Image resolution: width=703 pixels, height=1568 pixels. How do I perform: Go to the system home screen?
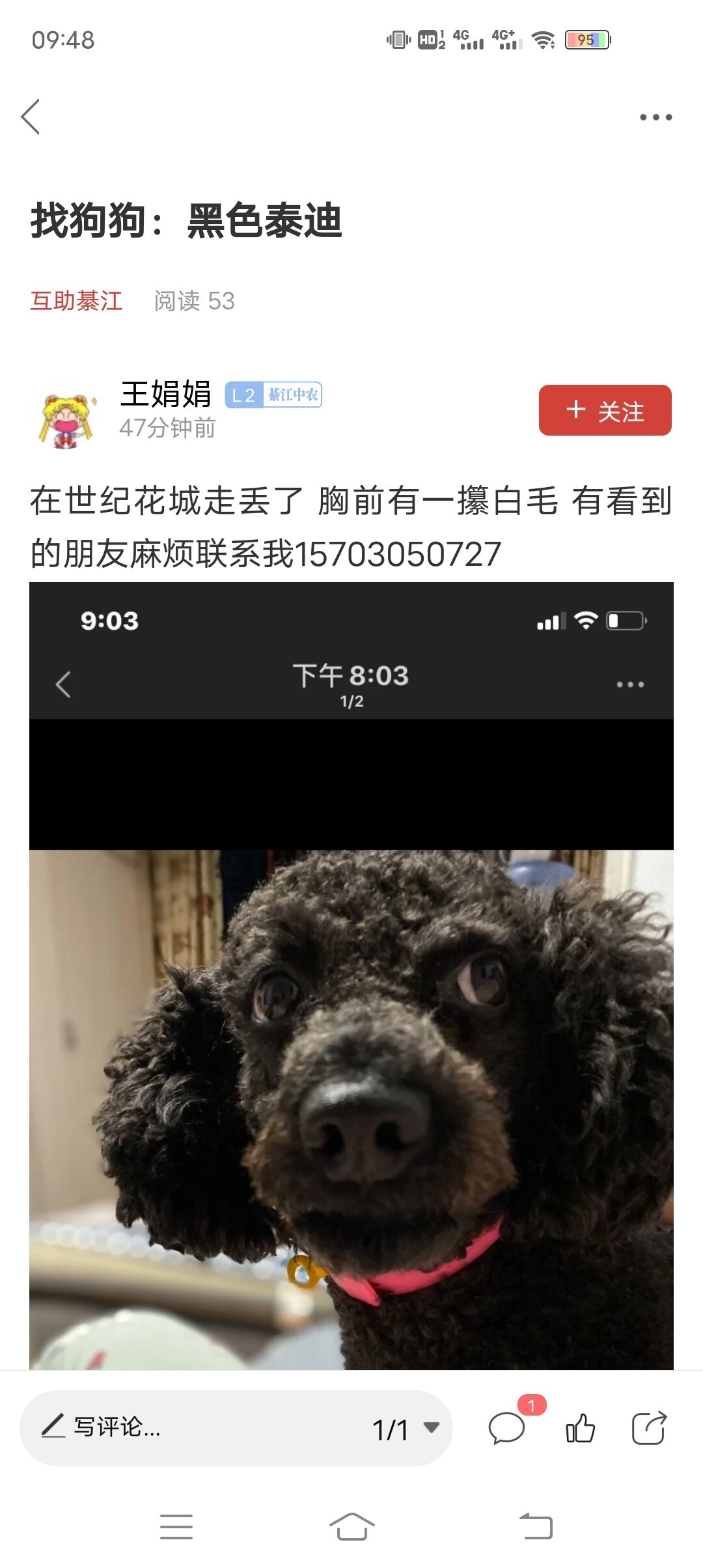(x=351, y=1526)
